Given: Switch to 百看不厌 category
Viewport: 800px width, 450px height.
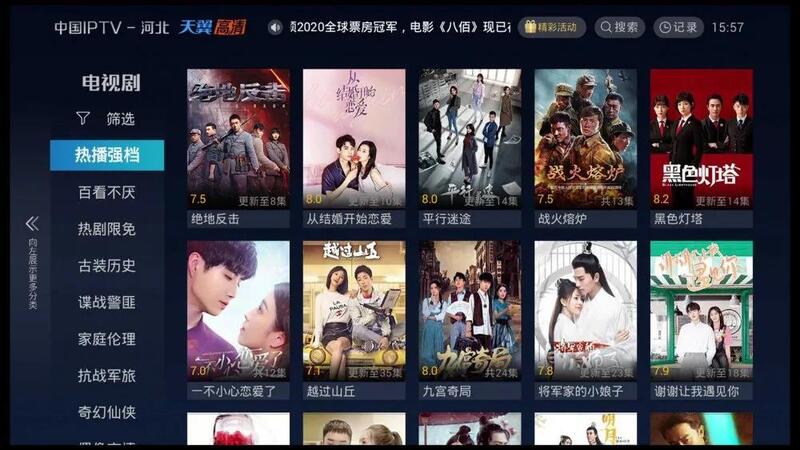Looking at the screenshot, I should [107, 192].
